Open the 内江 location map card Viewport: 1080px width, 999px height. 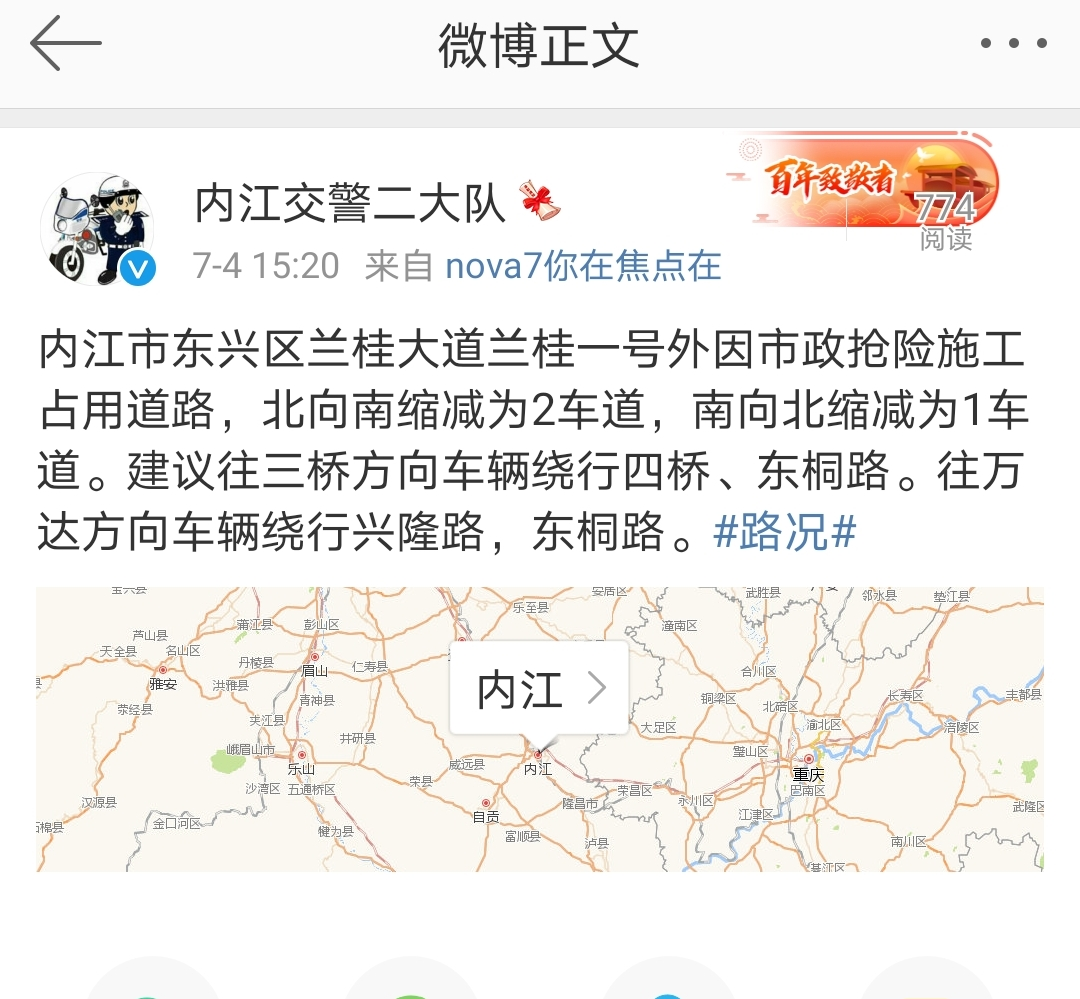540,690
